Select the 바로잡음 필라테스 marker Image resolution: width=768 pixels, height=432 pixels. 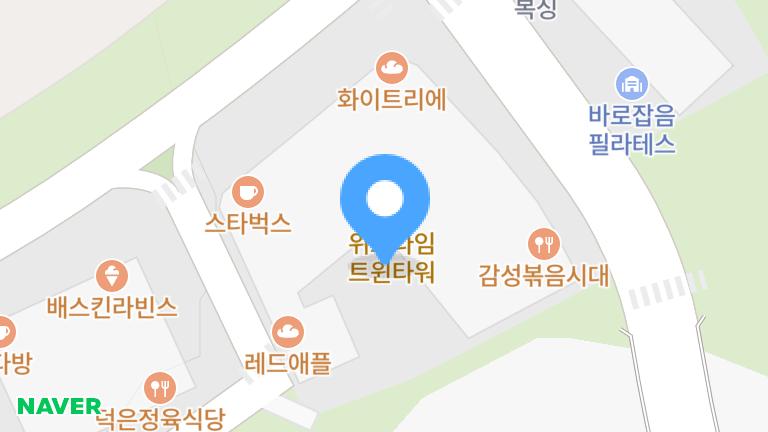(x=632, y=83)
